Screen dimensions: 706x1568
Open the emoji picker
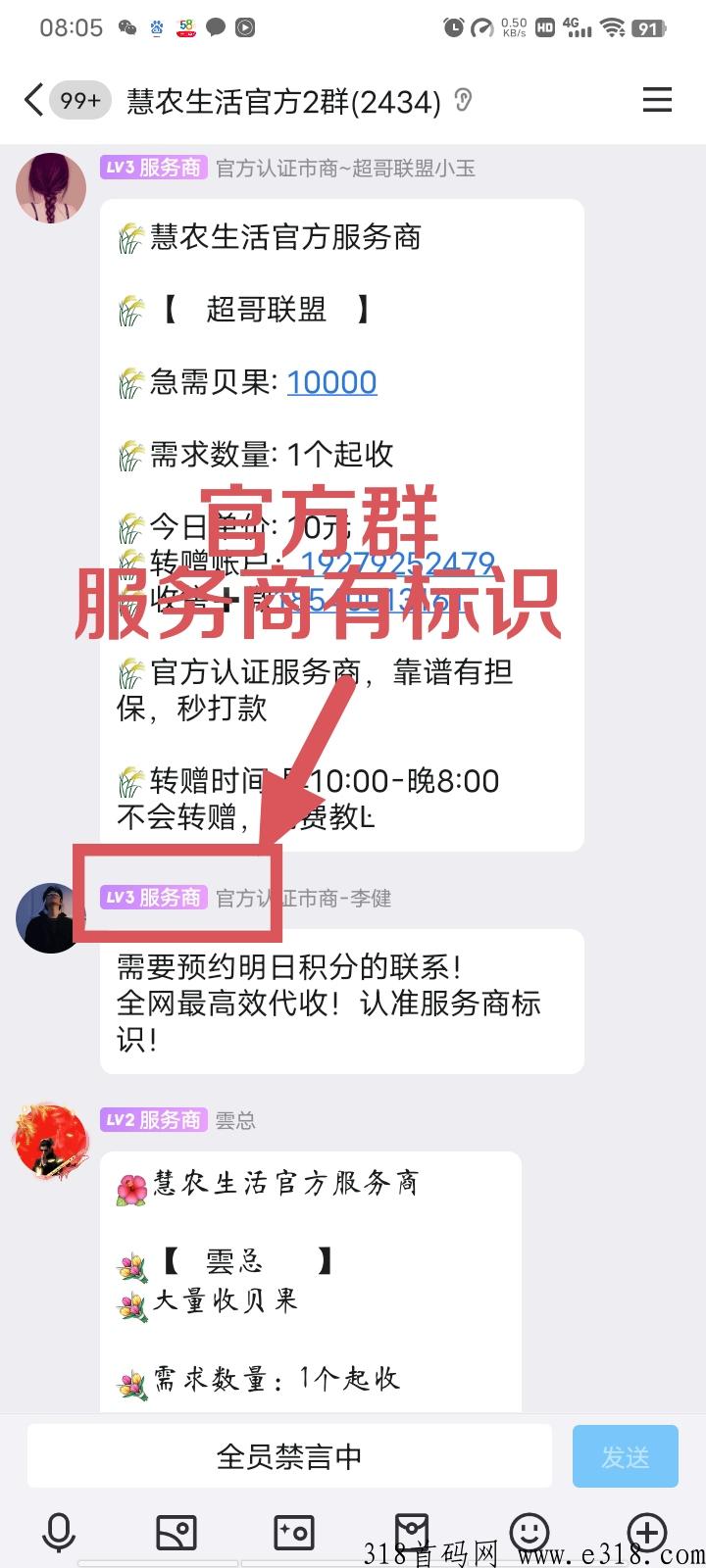(529, 1532)
